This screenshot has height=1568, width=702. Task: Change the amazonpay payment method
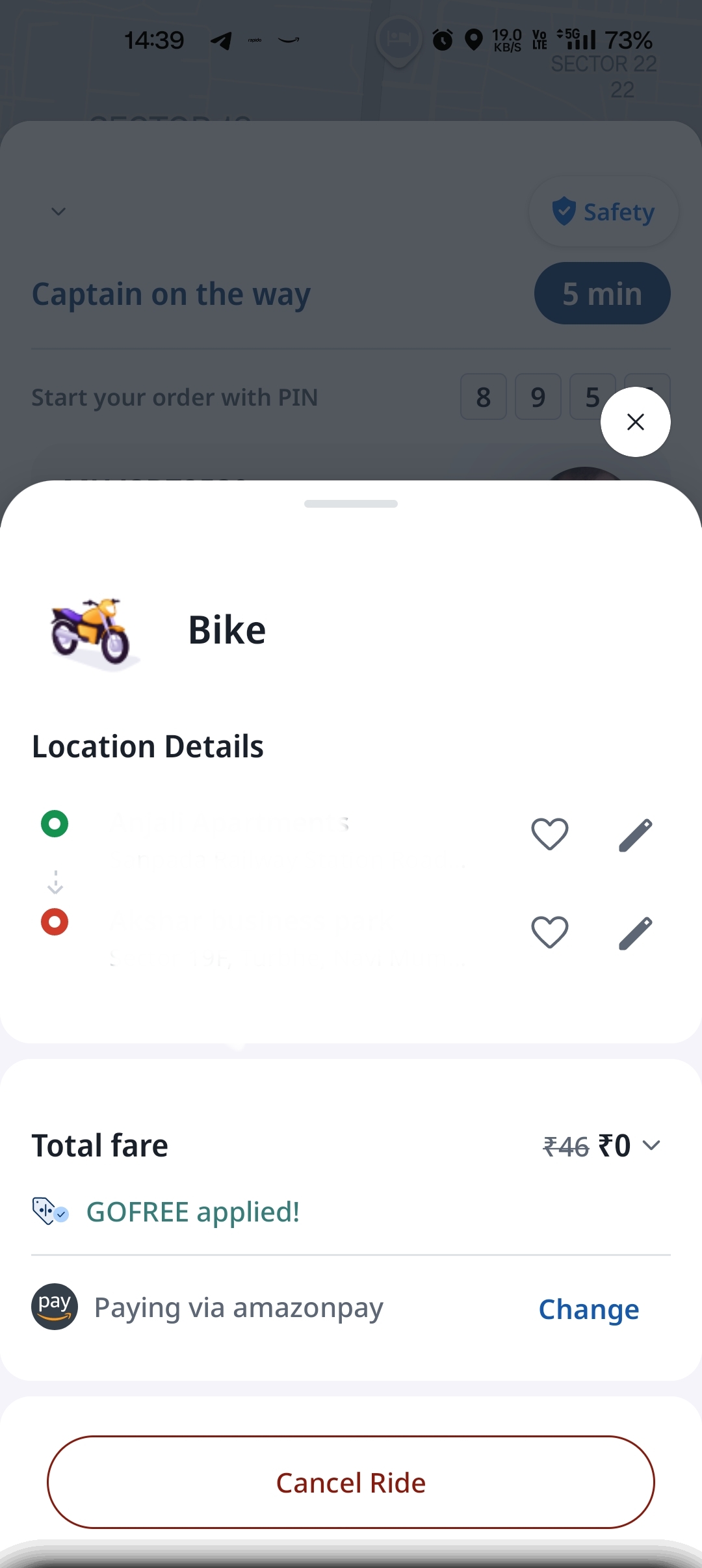pos(588,1309)
